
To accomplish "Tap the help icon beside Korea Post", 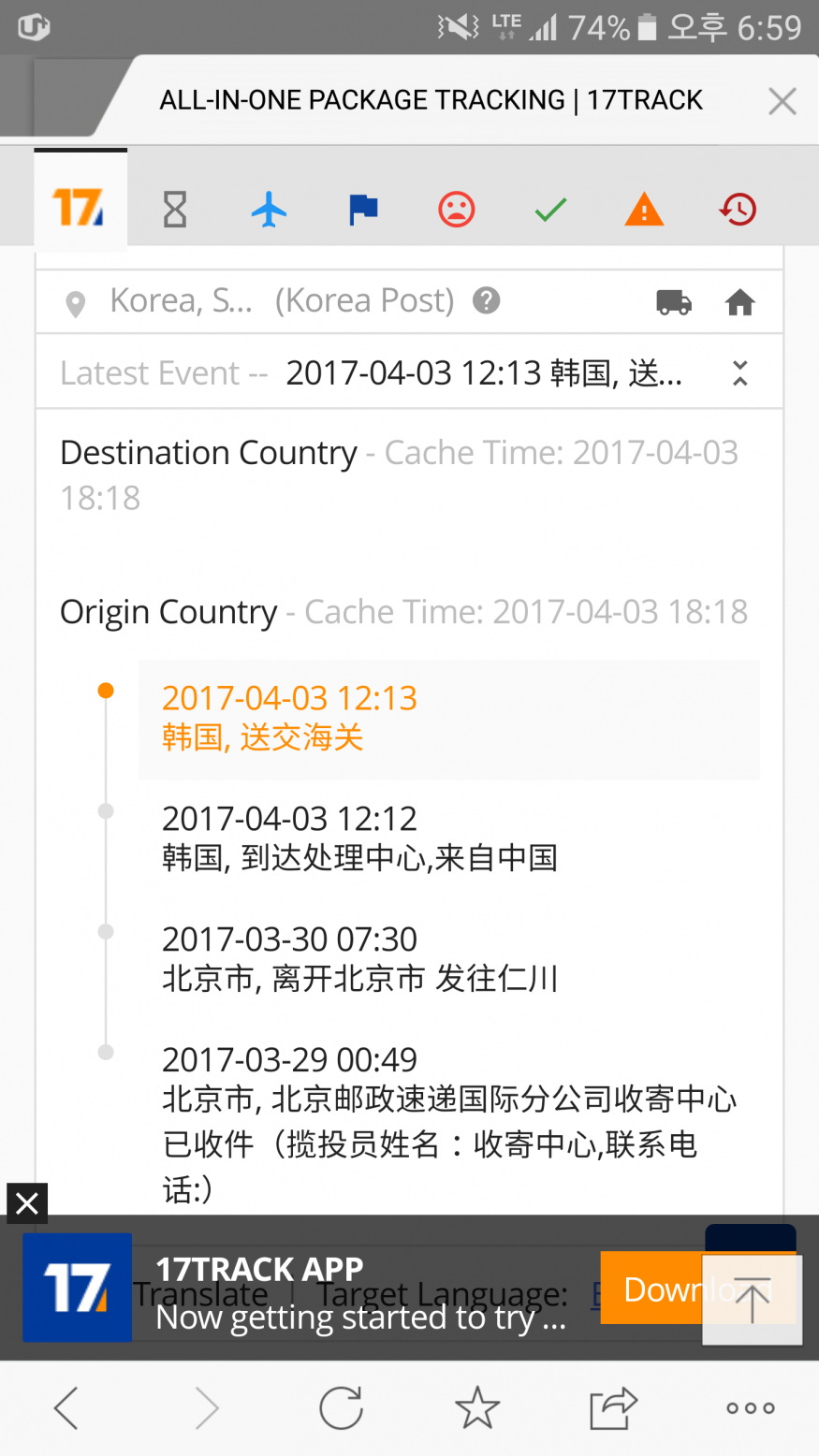I will [x=486, y=300].
